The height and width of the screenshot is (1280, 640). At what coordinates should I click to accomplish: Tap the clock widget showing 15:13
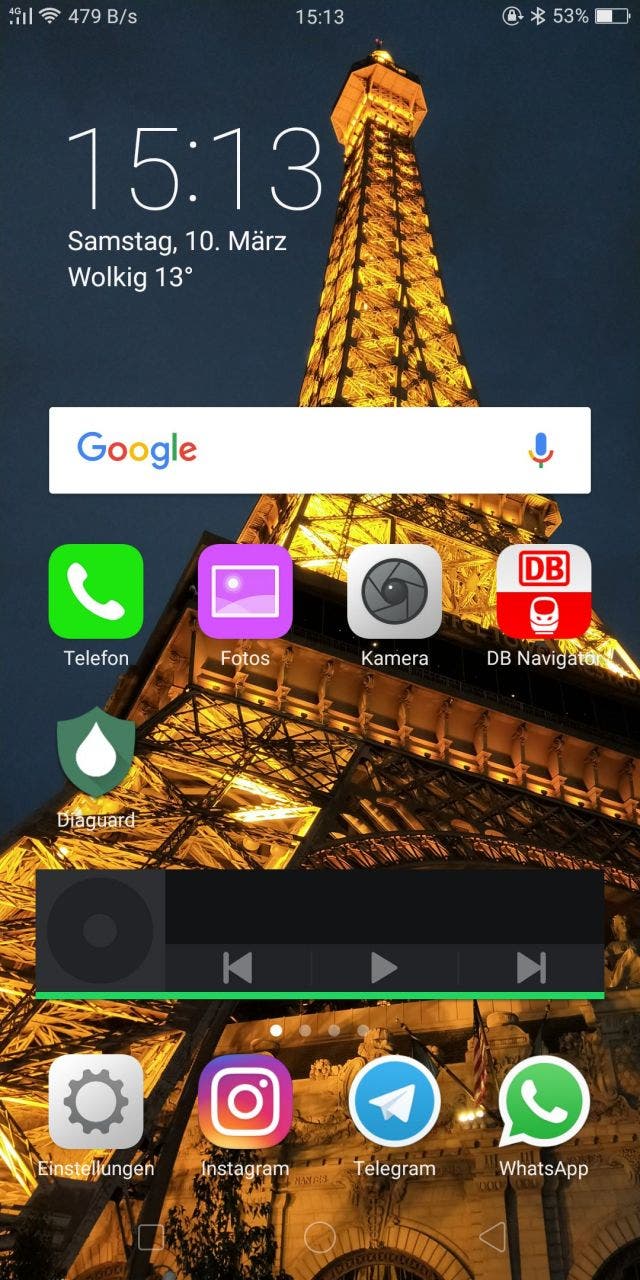pos(196,168)
